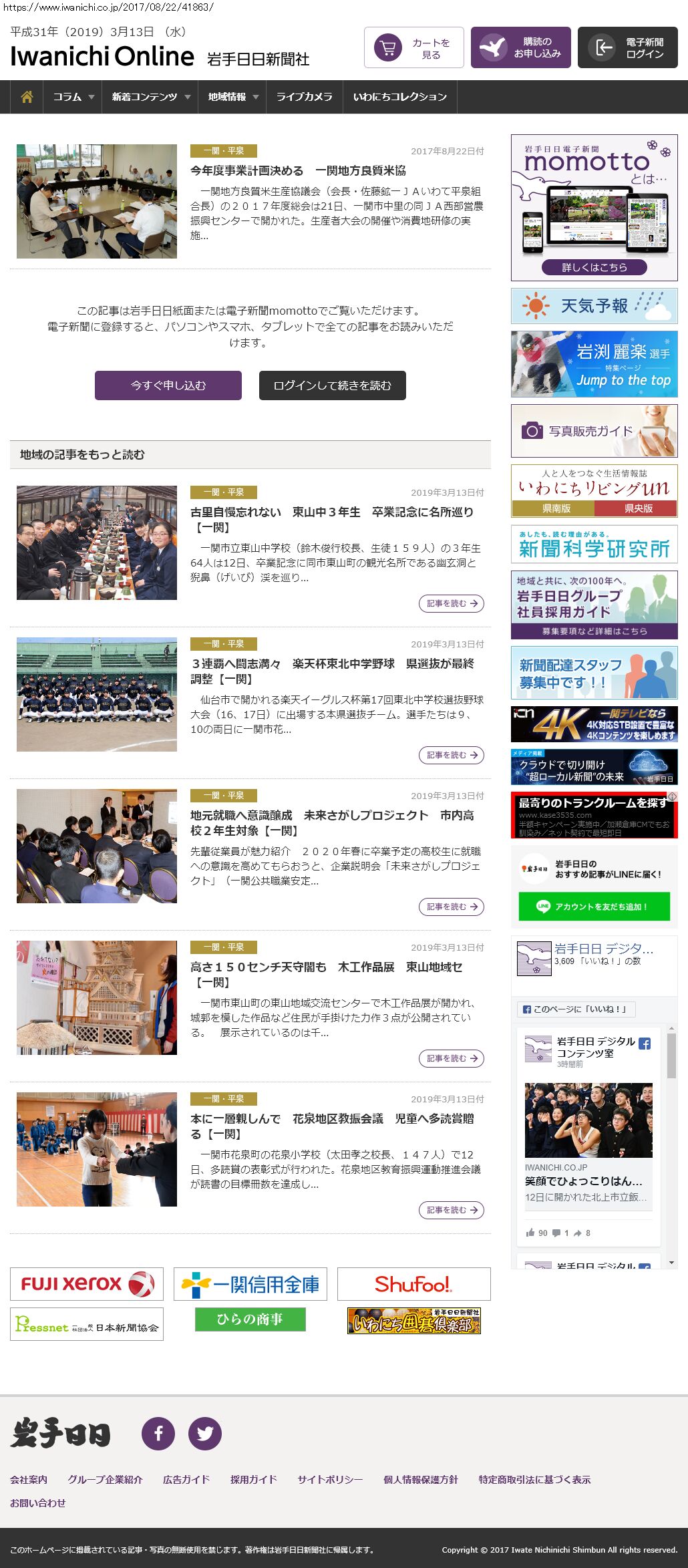Open いわにちコレクション section

tap(399, 97)
